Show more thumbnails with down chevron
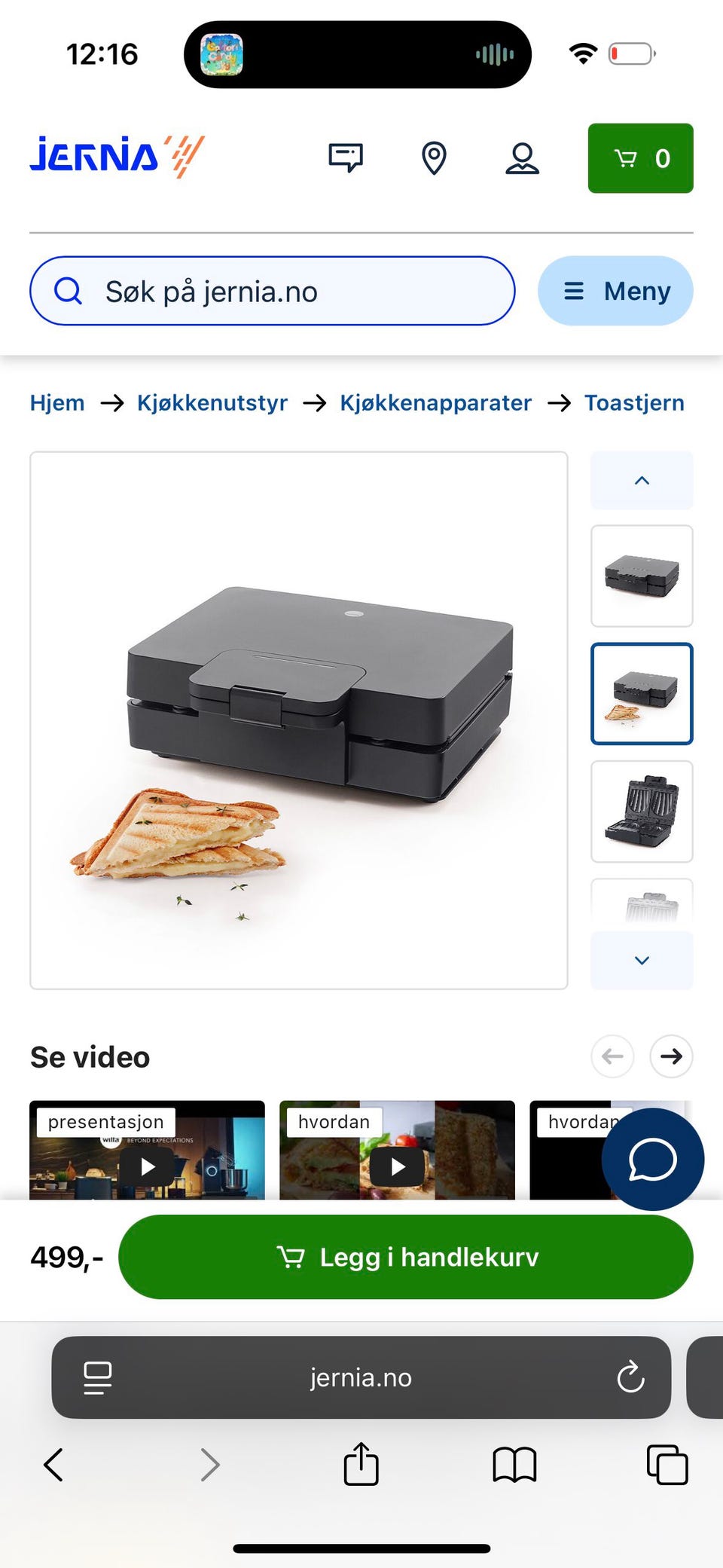This screenshot has width=723, height=1568. point(642,960)
